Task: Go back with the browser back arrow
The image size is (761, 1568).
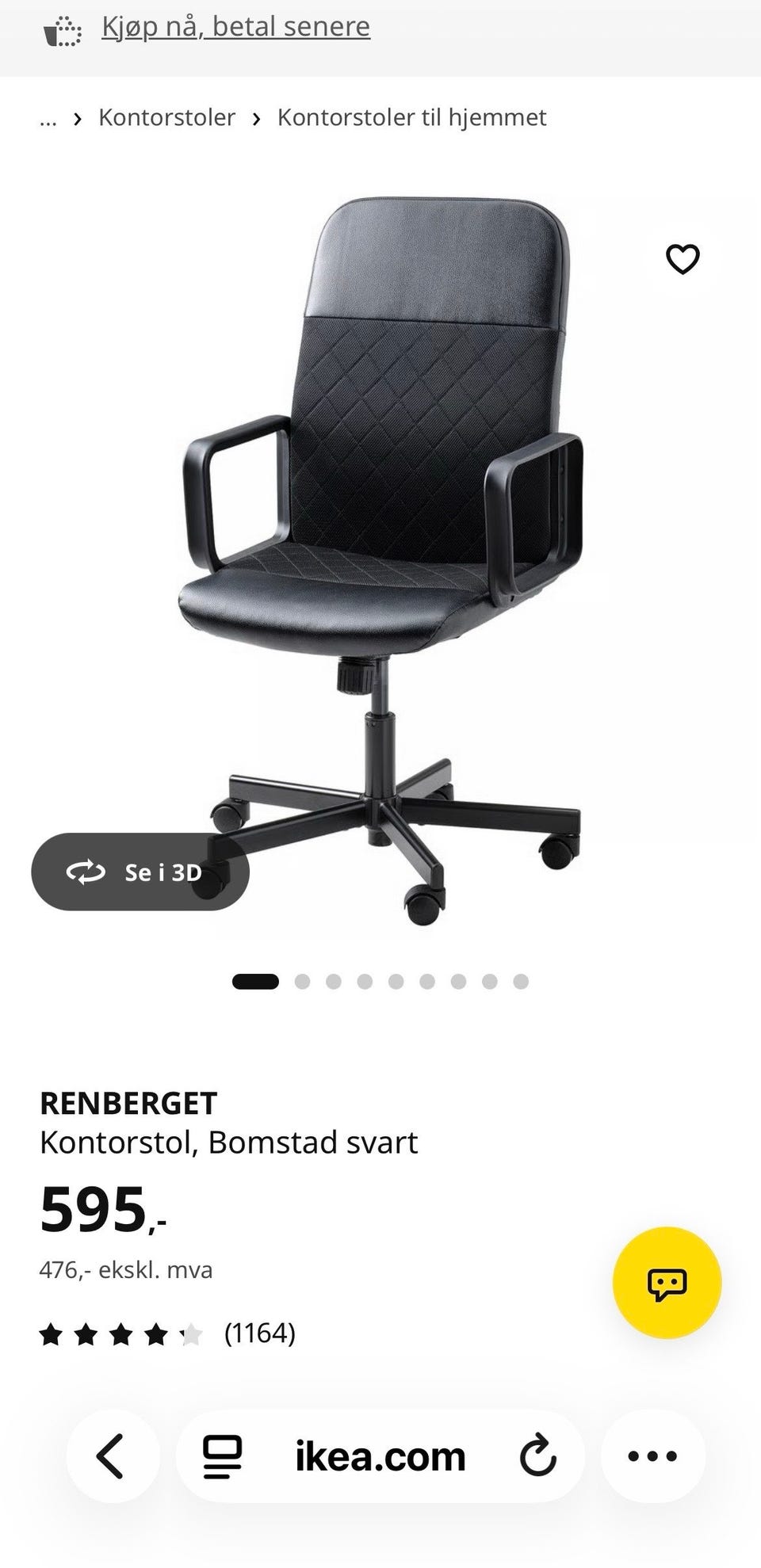Action: click(112, 1456)
